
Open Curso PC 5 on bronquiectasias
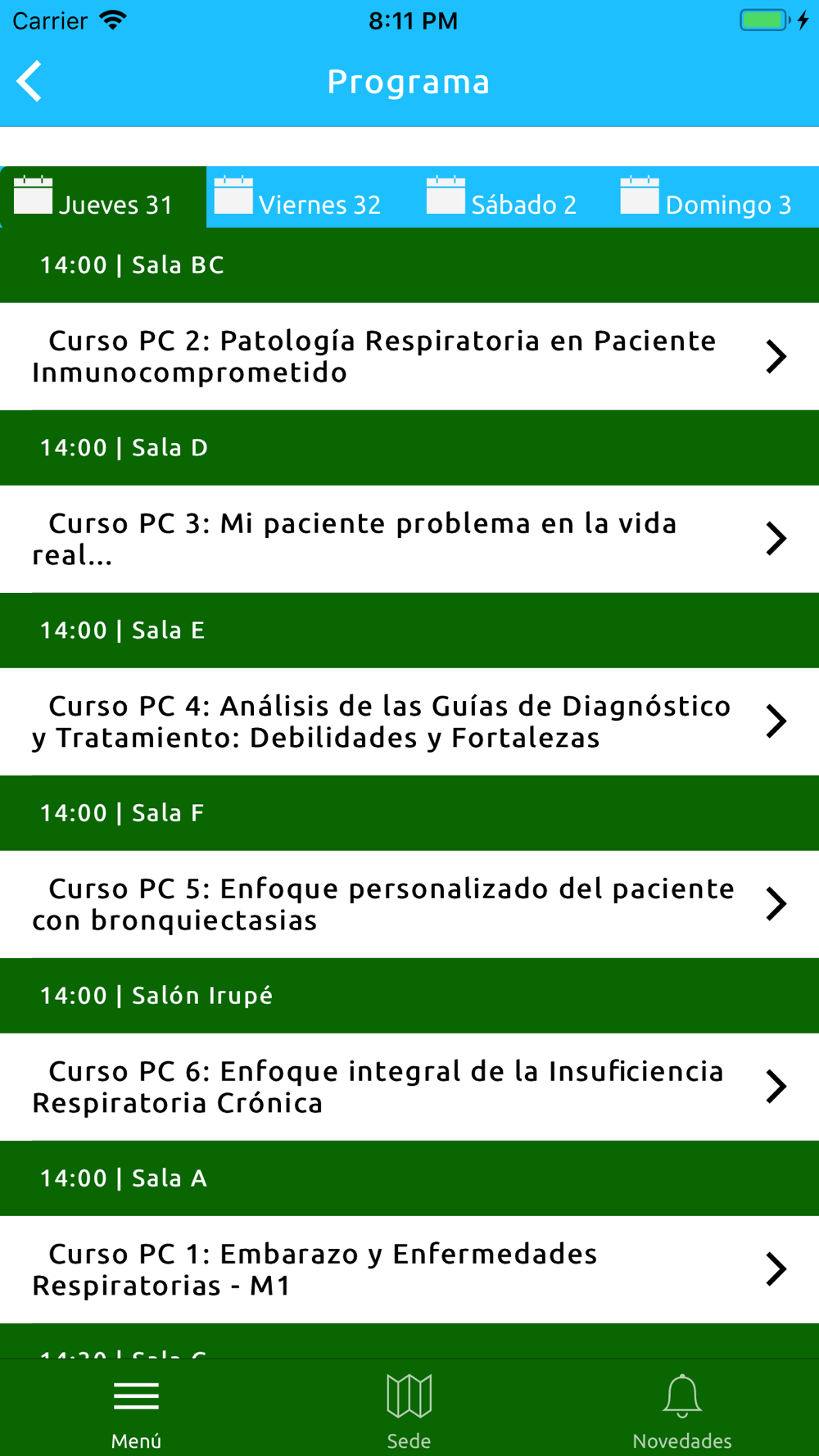pos(409,904)
